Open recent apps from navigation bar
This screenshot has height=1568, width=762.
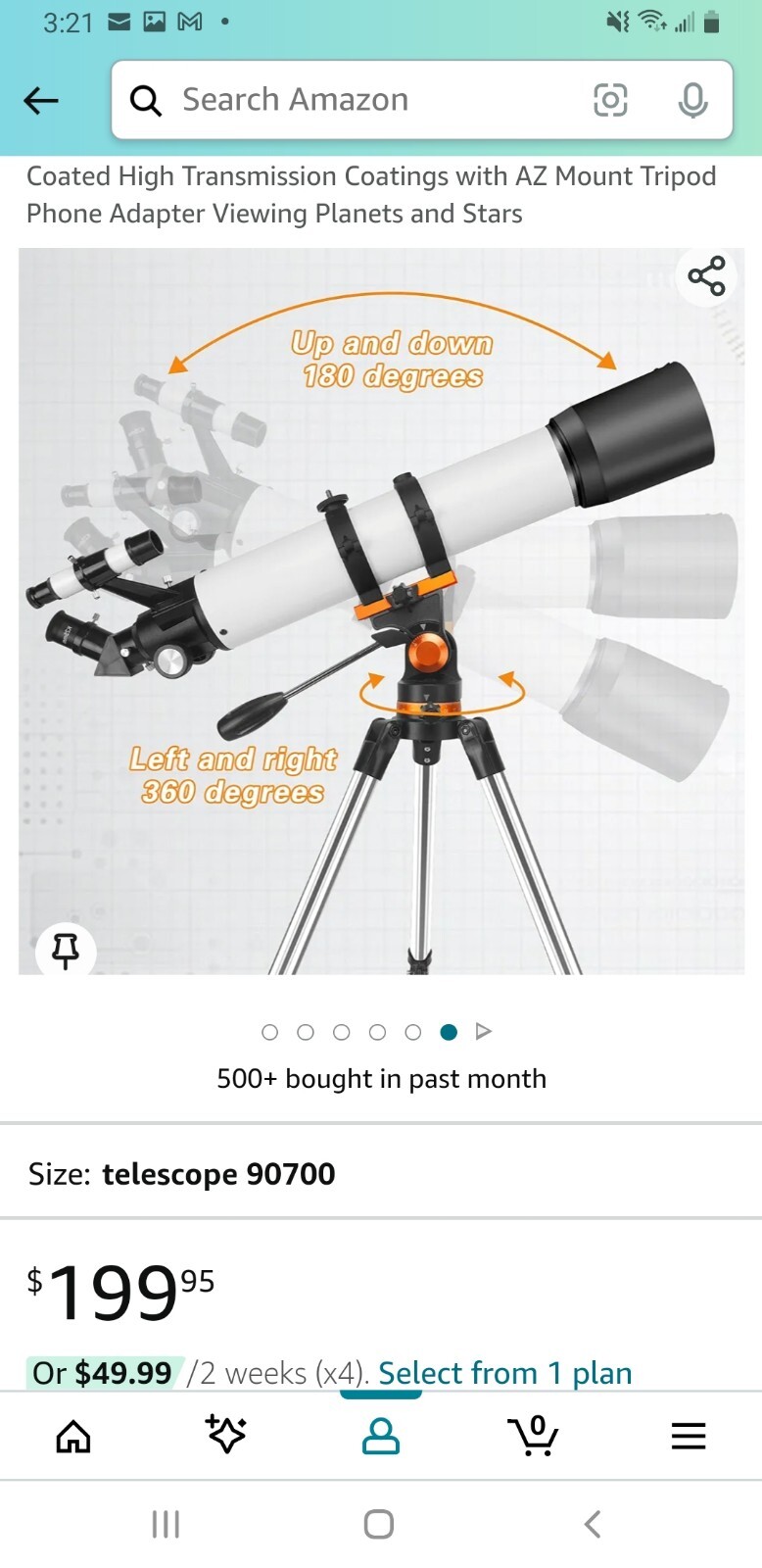tap(166, 1524)
